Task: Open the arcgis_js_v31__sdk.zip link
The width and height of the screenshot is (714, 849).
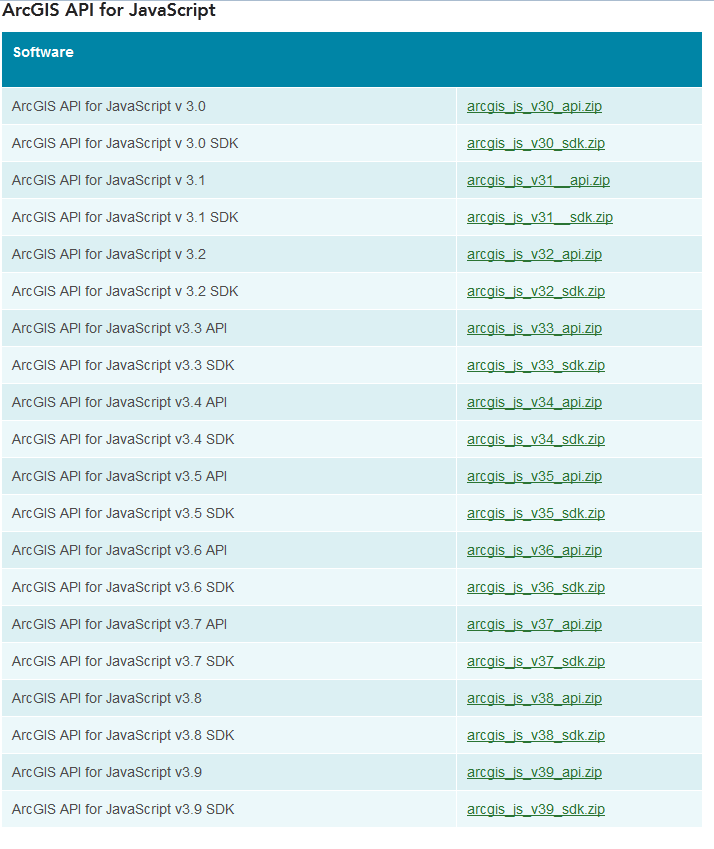Action: (539, 217)
